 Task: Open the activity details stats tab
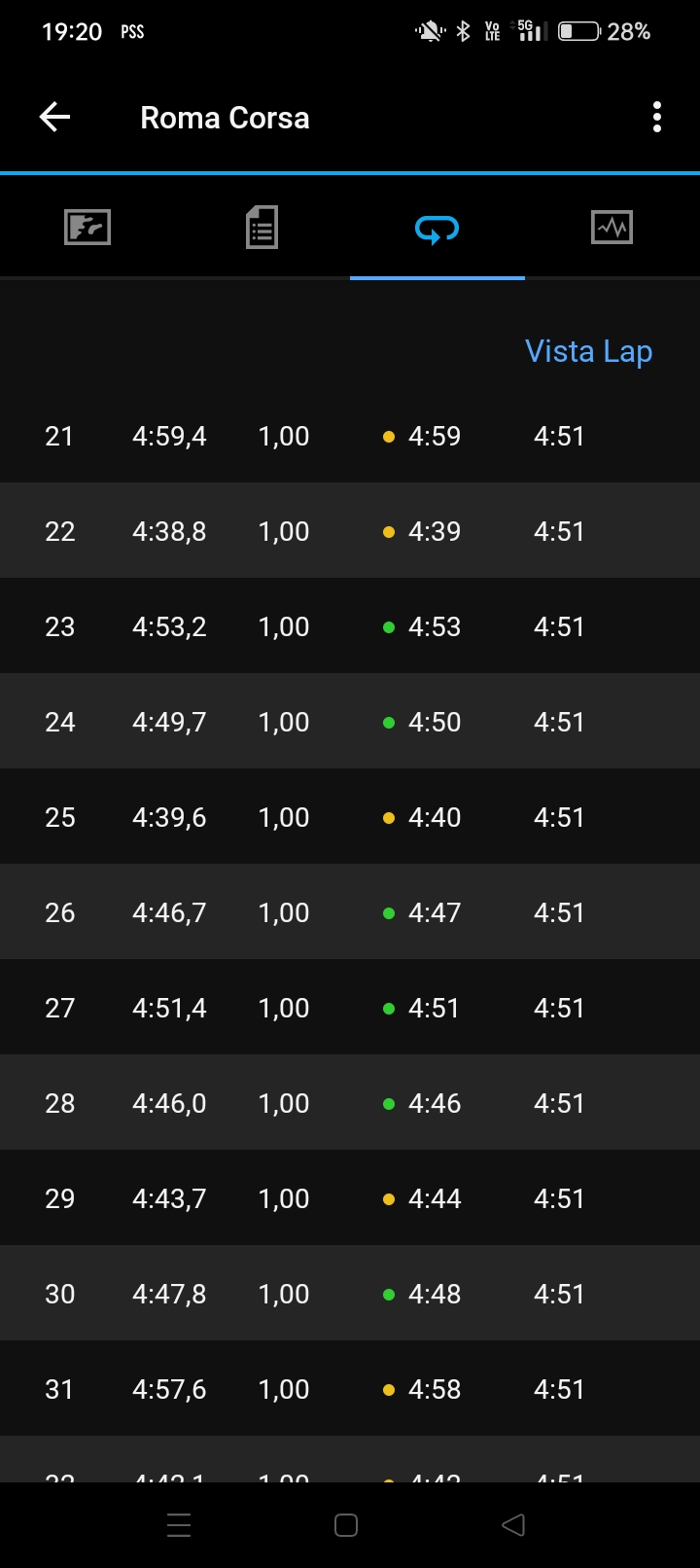pos(262,228)
